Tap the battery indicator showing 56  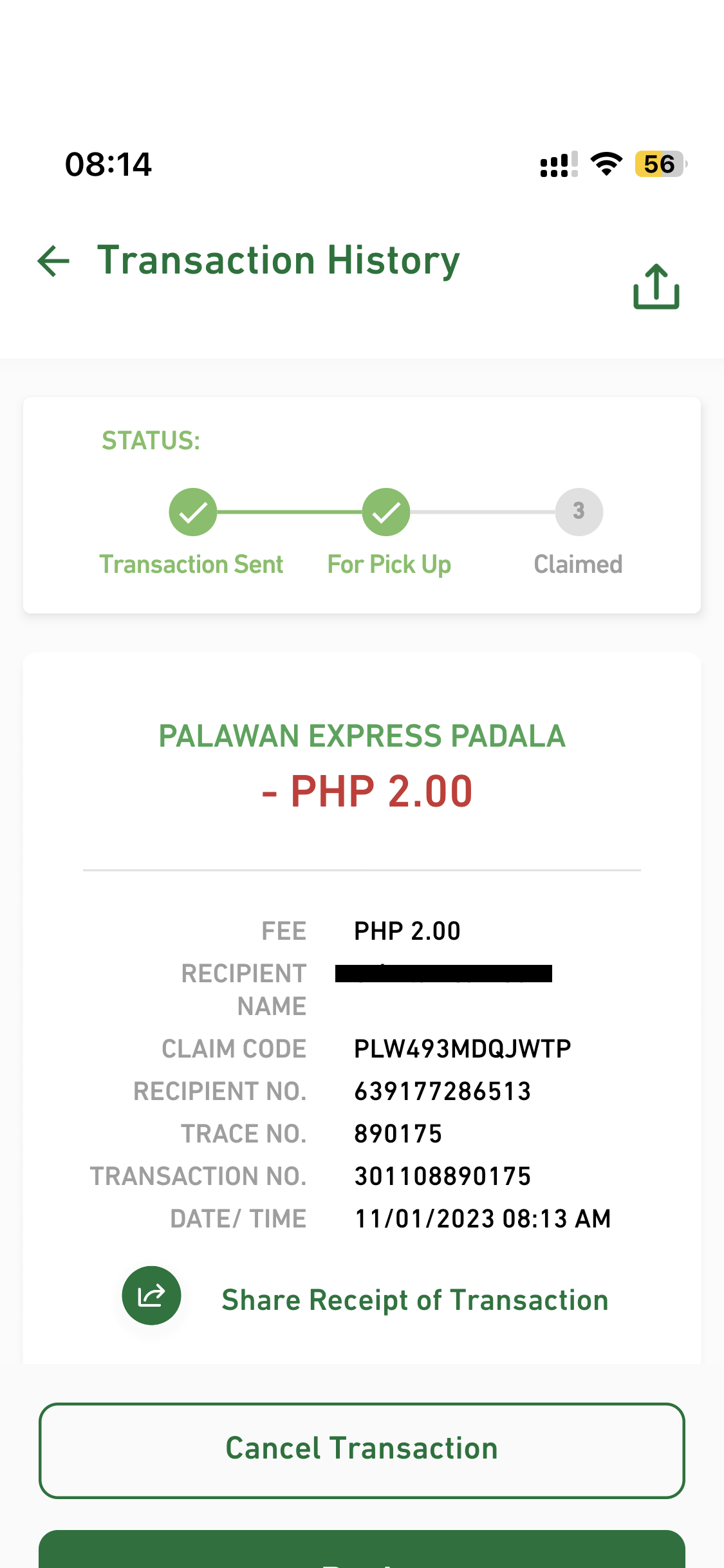658,164
